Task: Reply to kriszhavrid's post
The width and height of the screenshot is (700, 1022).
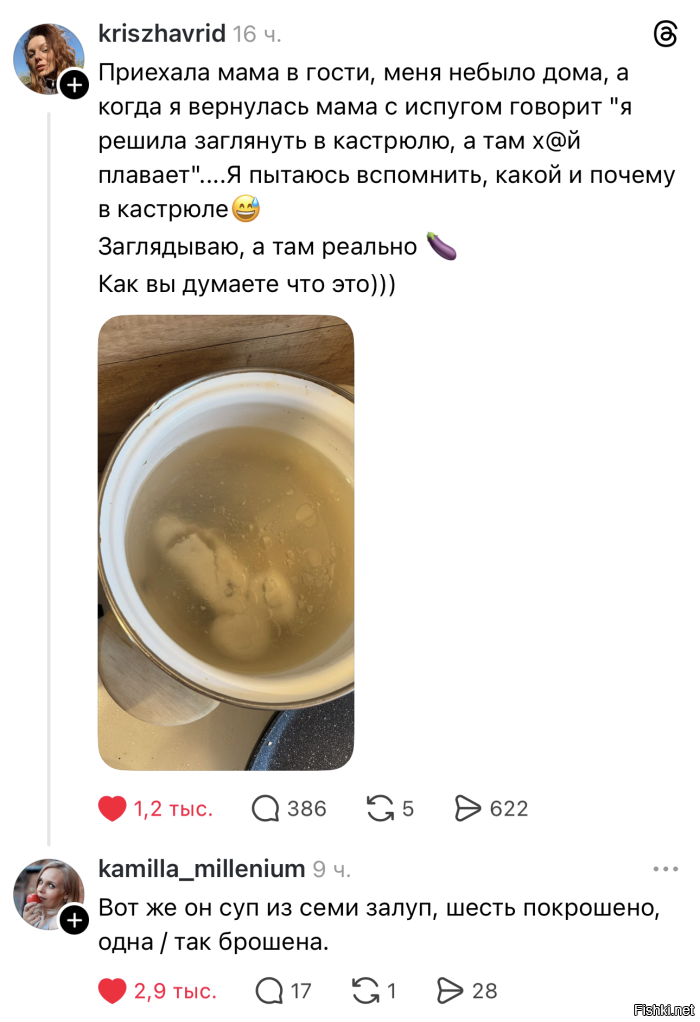Action: coord(266,808)
